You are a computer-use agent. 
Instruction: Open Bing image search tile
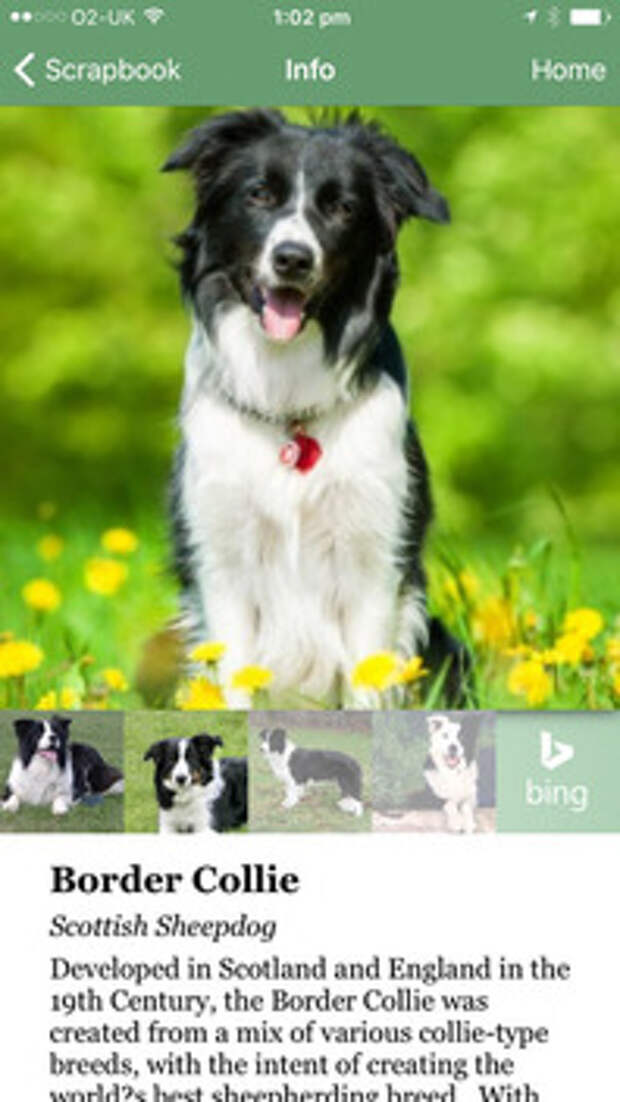pos(557,771)
